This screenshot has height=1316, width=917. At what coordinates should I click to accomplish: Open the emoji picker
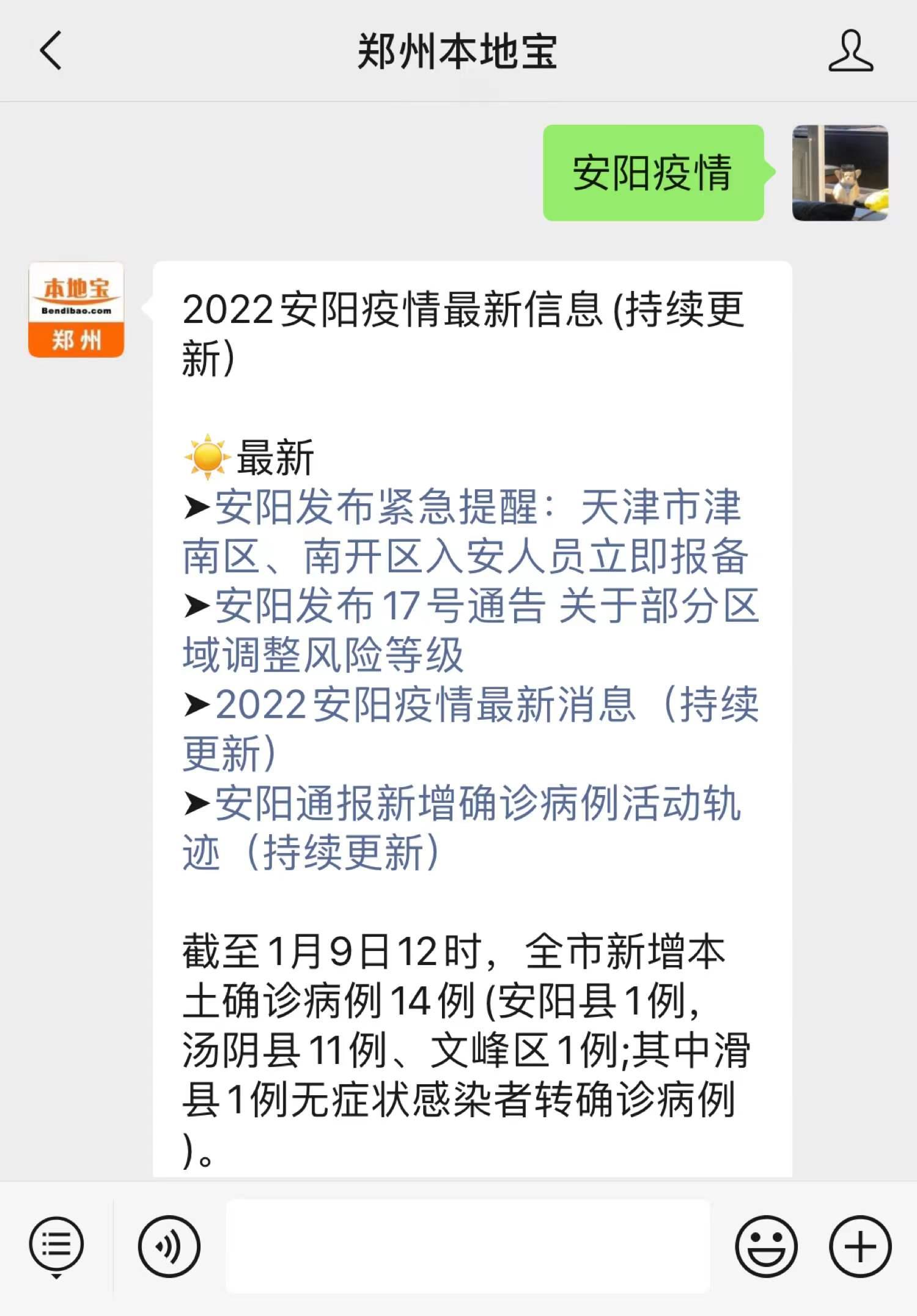point(766,1246)
